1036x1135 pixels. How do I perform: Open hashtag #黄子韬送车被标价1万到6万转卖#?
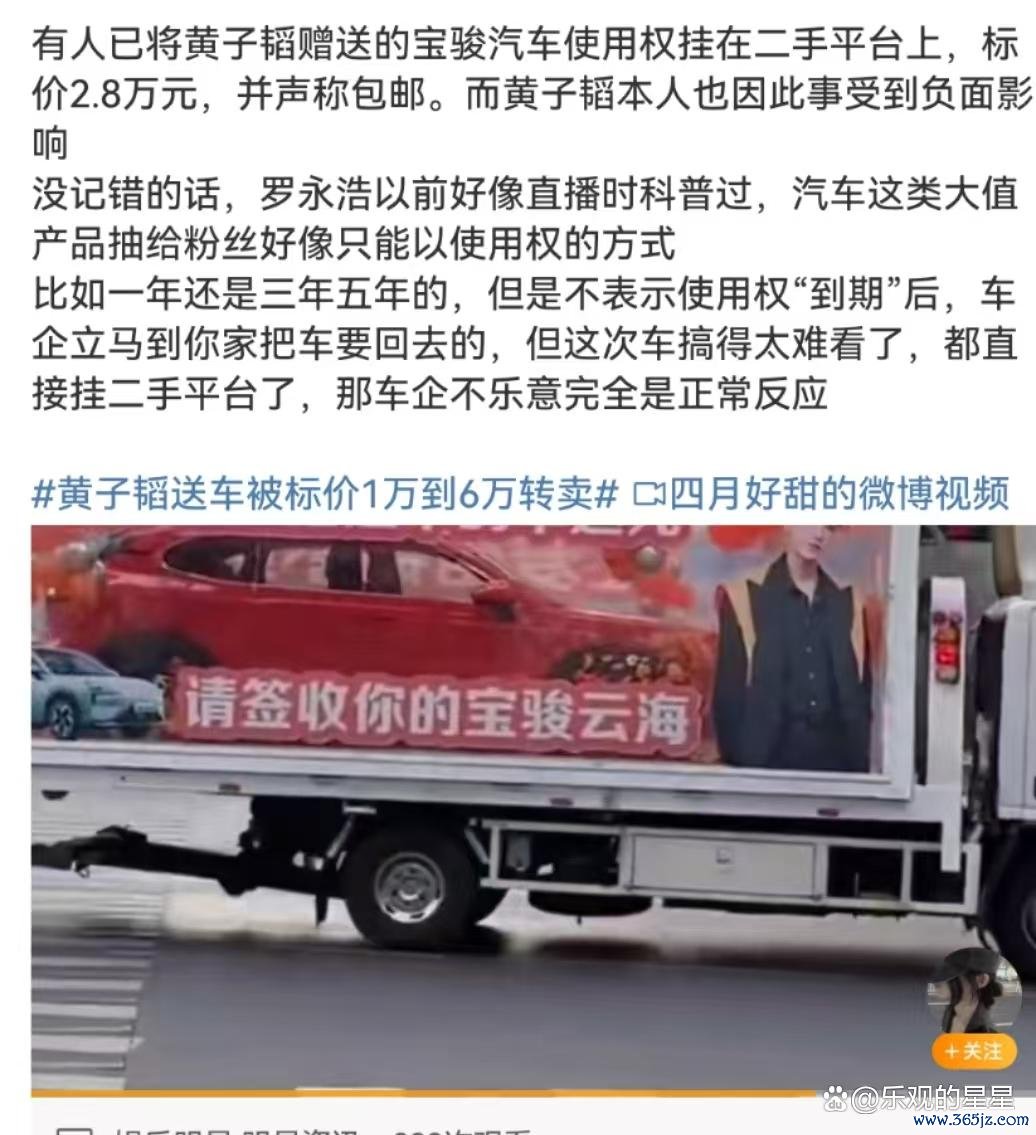[325, 494]
